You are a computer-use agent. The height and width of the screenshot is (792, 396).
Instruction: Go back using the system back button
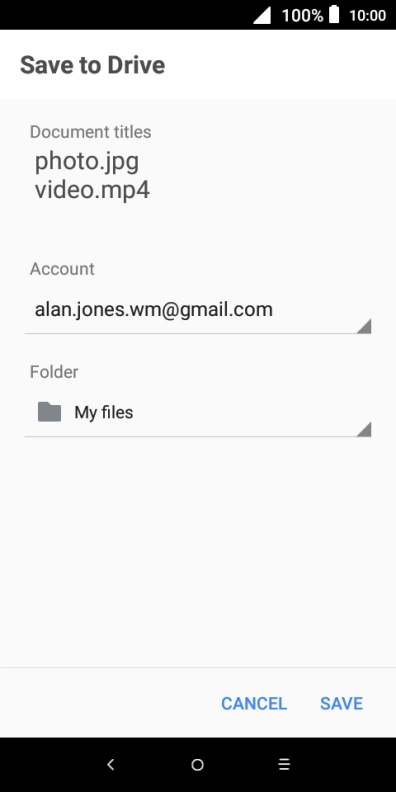tap(111, 764)
